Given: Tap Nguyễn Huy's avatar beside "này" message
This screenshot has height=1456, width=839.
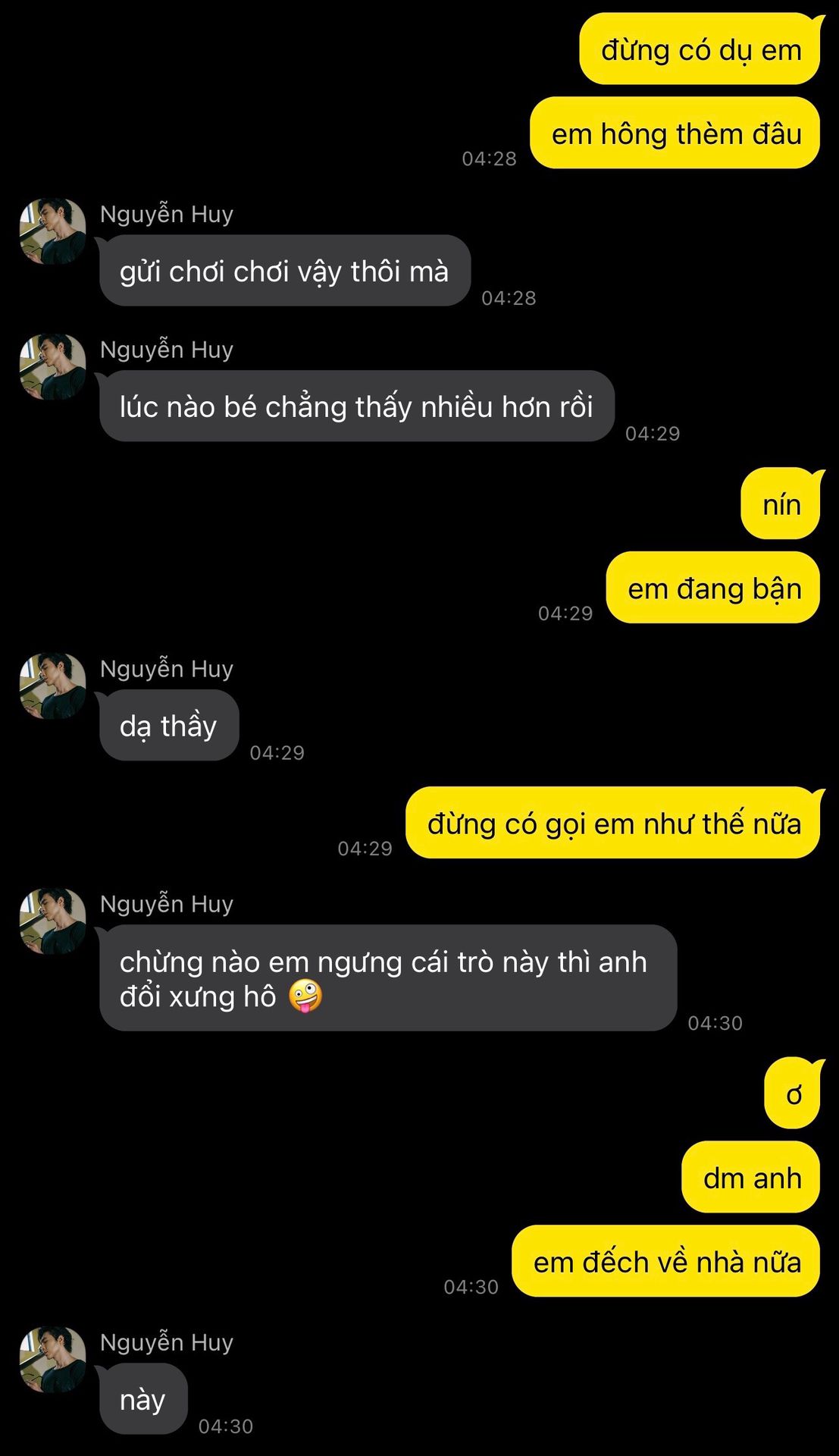Looking at the screenshot, I should 52,1360.
